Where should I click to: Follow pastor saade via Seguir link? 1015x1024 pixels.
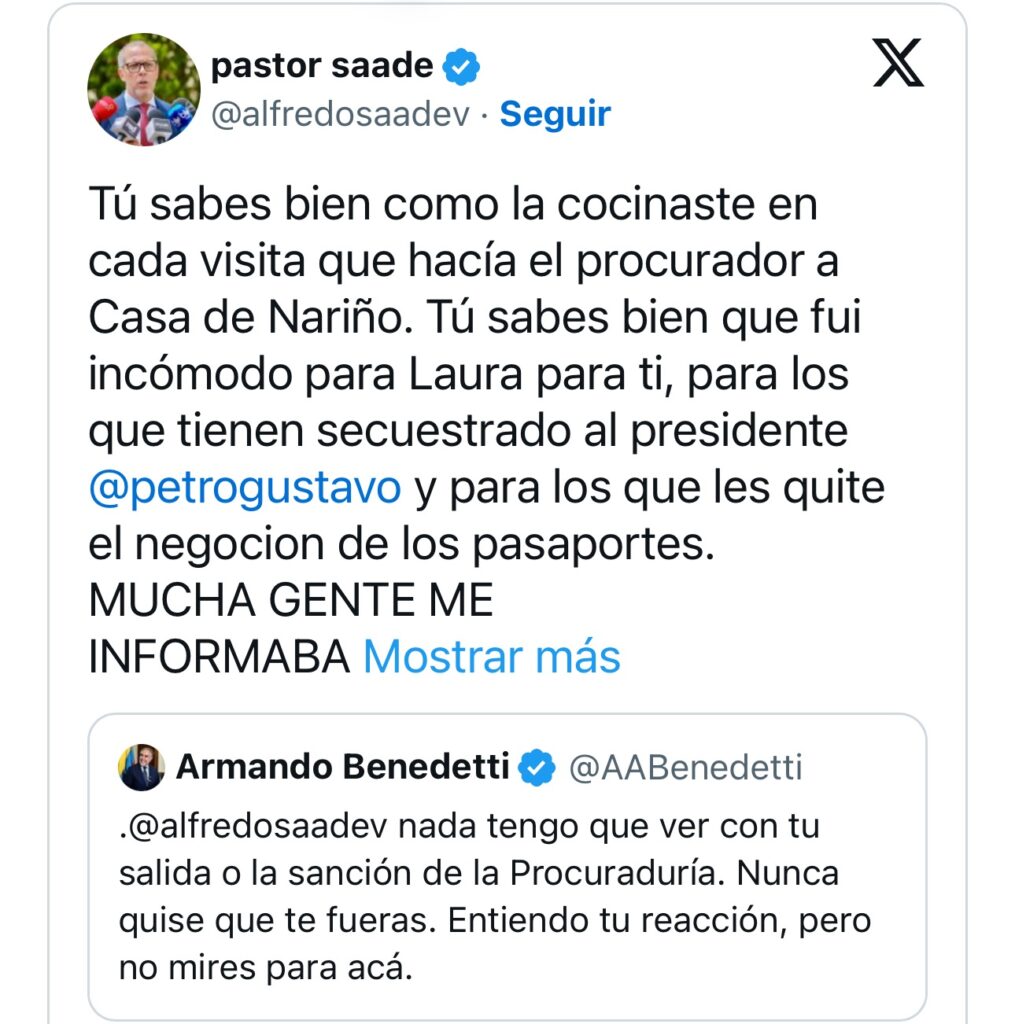tap(554, 114)
